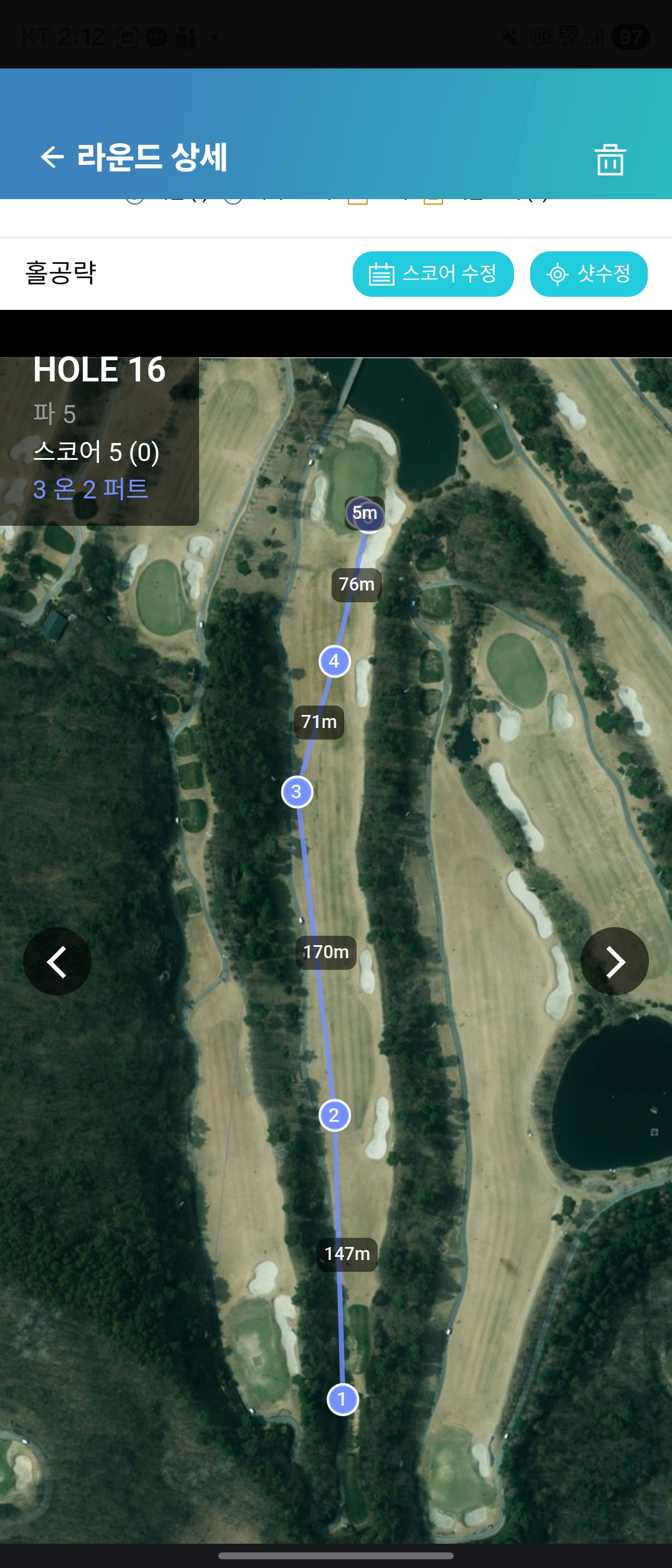The height and width of the screenshot is (1568, 672).
Task: Select shot marker 4 on the map
Action: 335,661
